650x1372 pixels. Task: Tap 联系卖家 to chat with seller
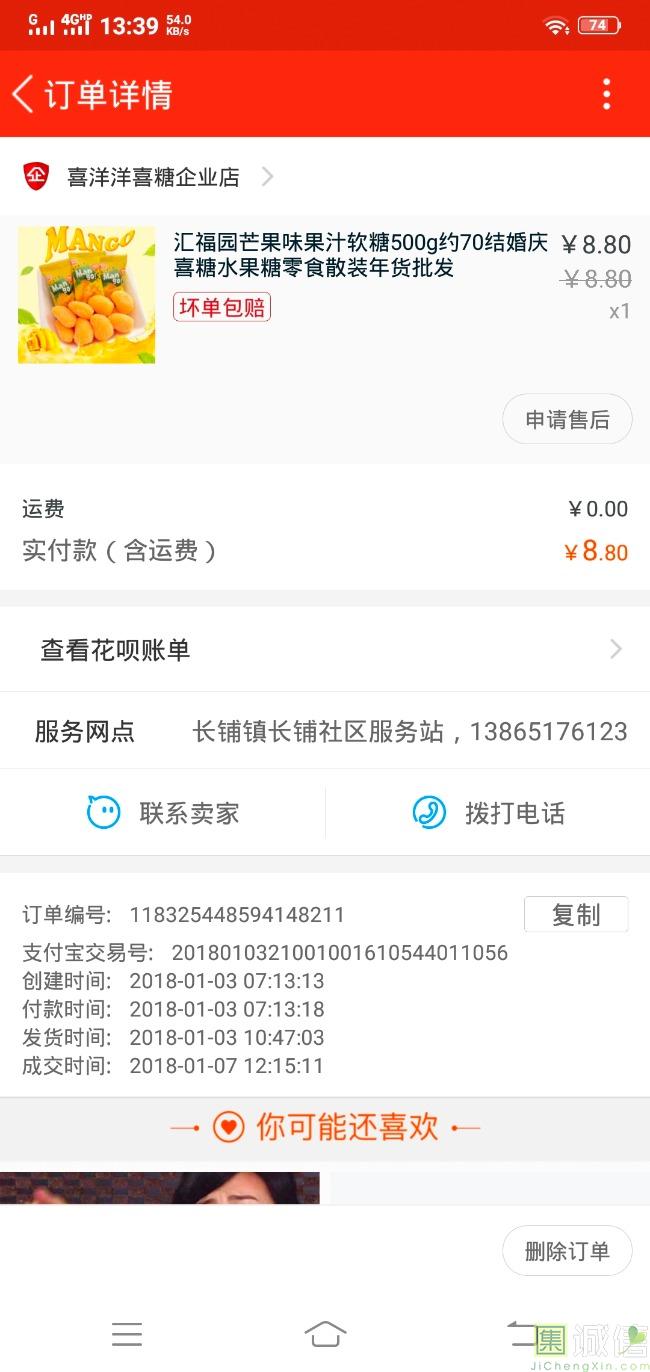tap(164, 813)
